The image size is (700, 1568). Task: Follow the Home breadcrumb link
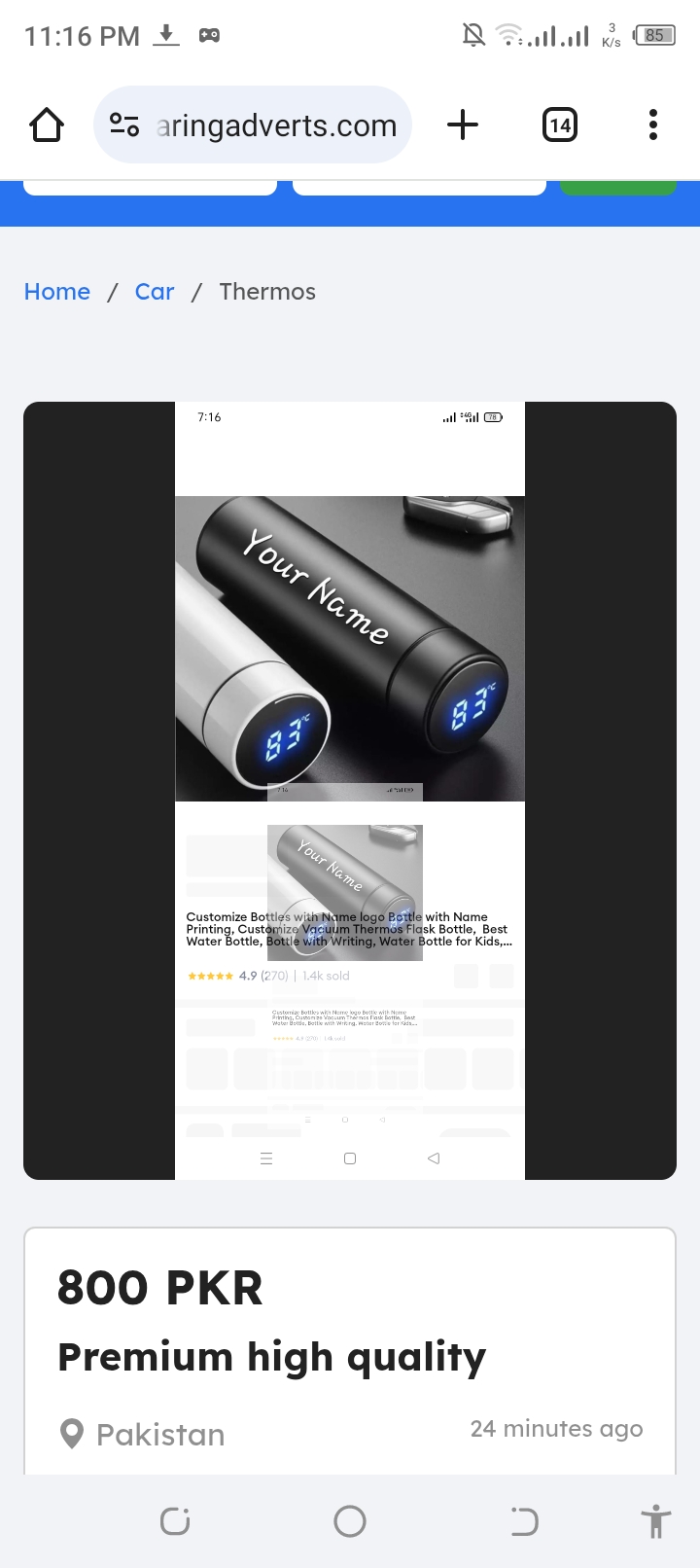[x=57, y=292]
